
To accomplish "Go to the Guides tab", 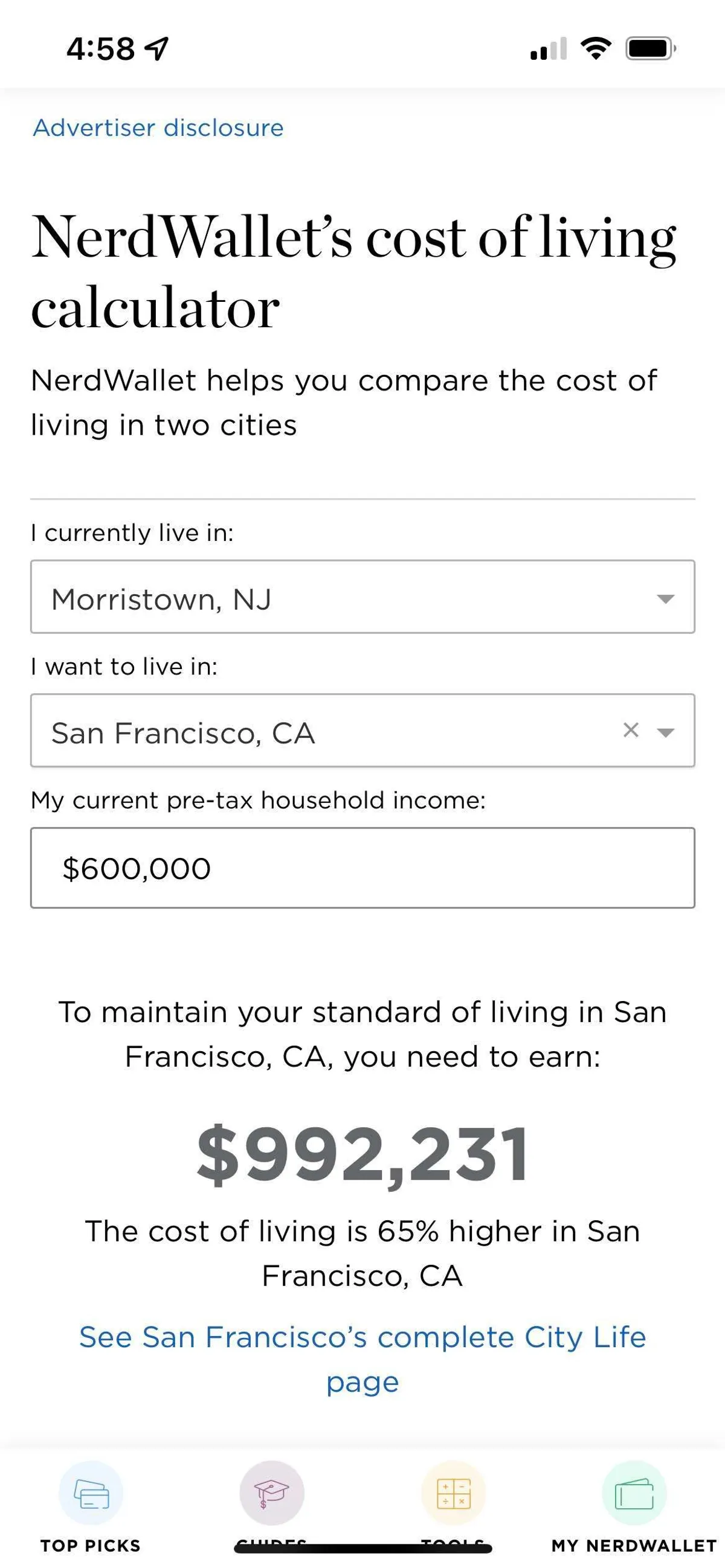I will tap(272, 1505).
